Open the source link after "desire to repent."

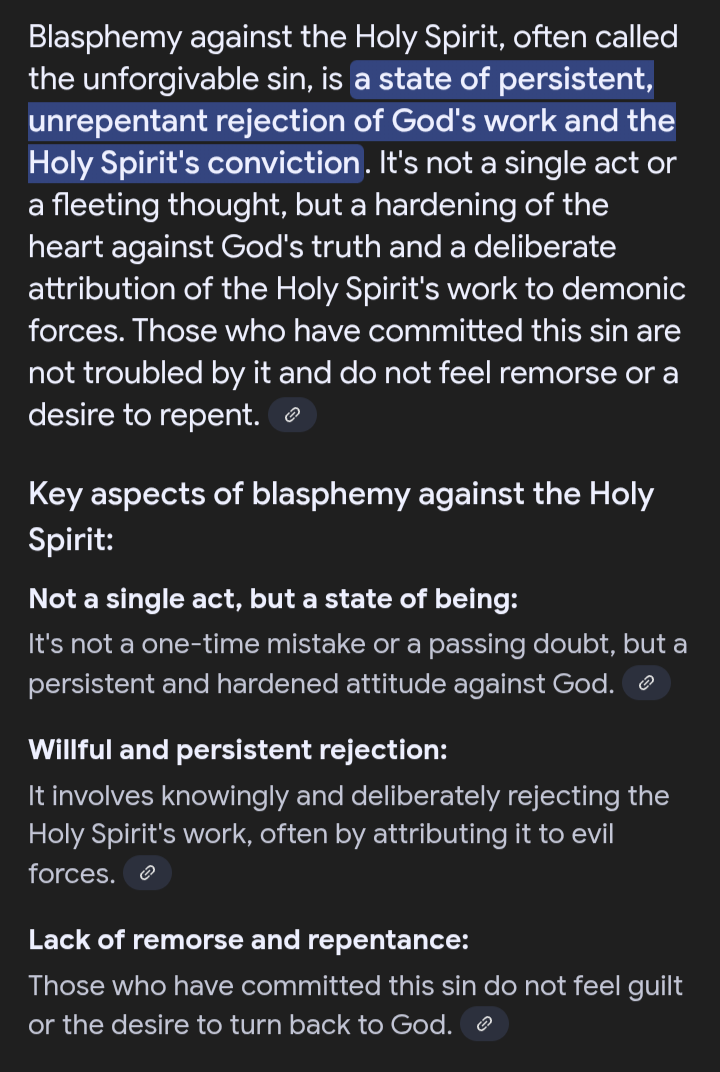point(292,416)
